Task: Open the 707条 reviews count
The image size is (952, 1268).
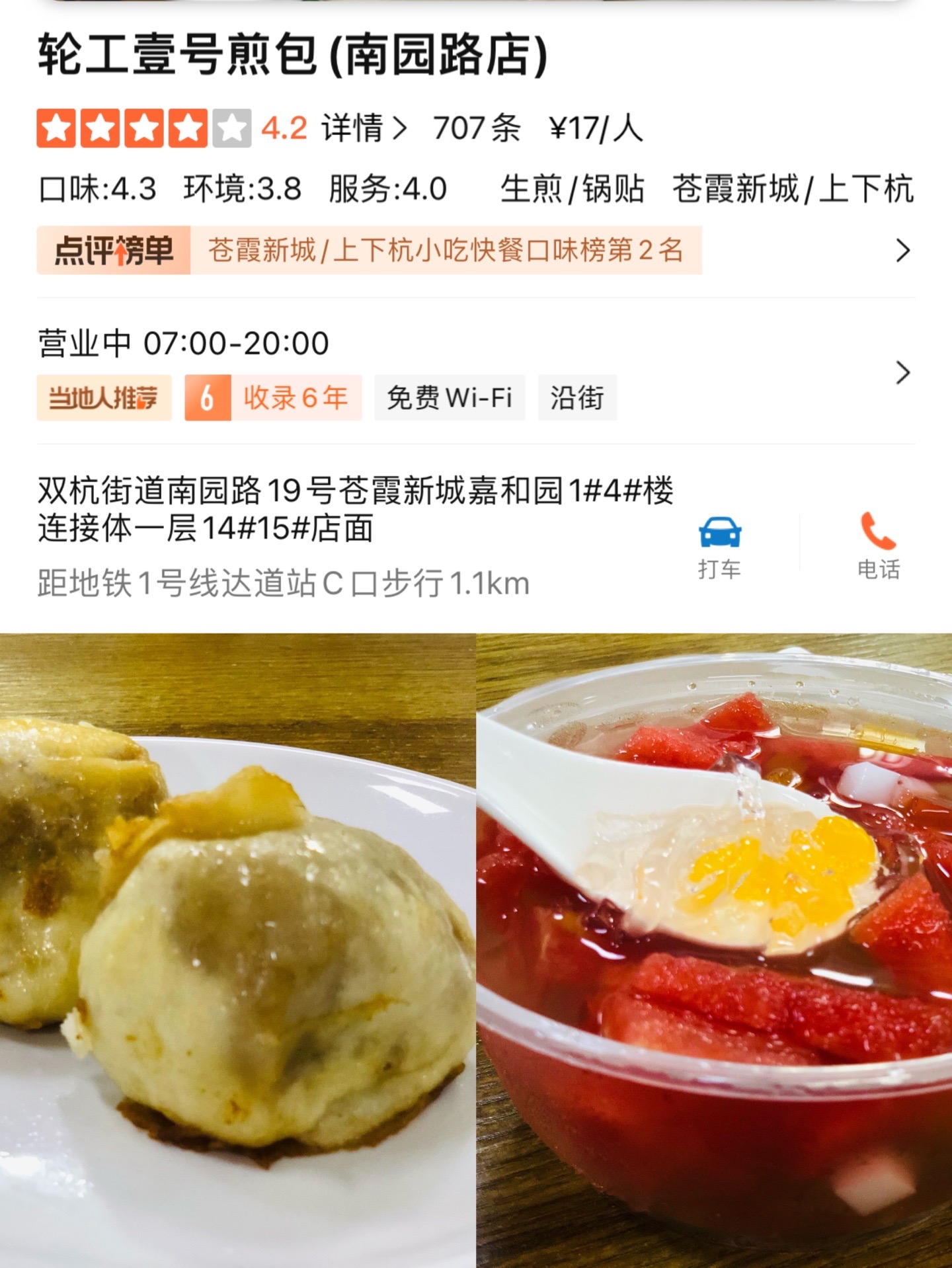Action: tap(477, 128)
